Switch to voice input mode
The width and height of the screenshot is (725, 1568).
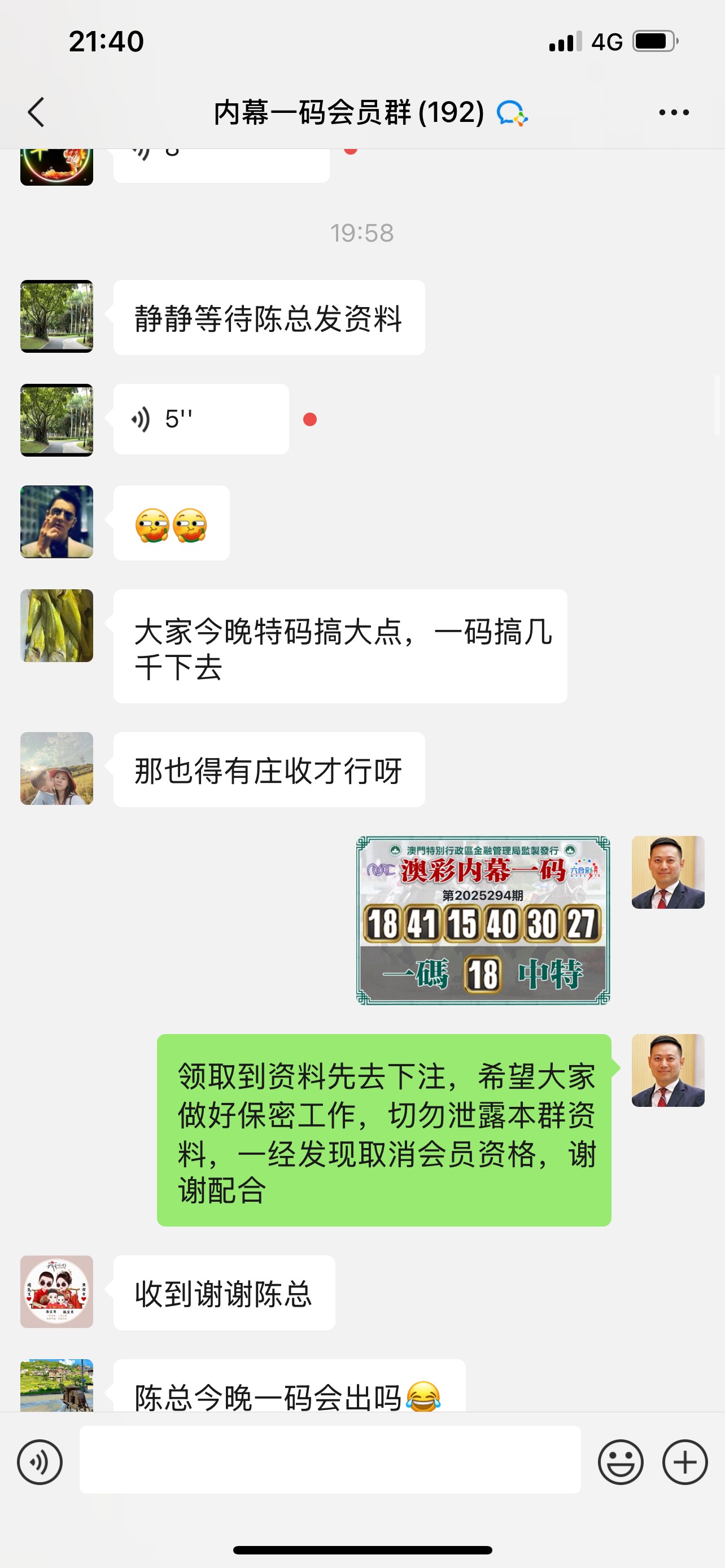tap(40, 1462)
